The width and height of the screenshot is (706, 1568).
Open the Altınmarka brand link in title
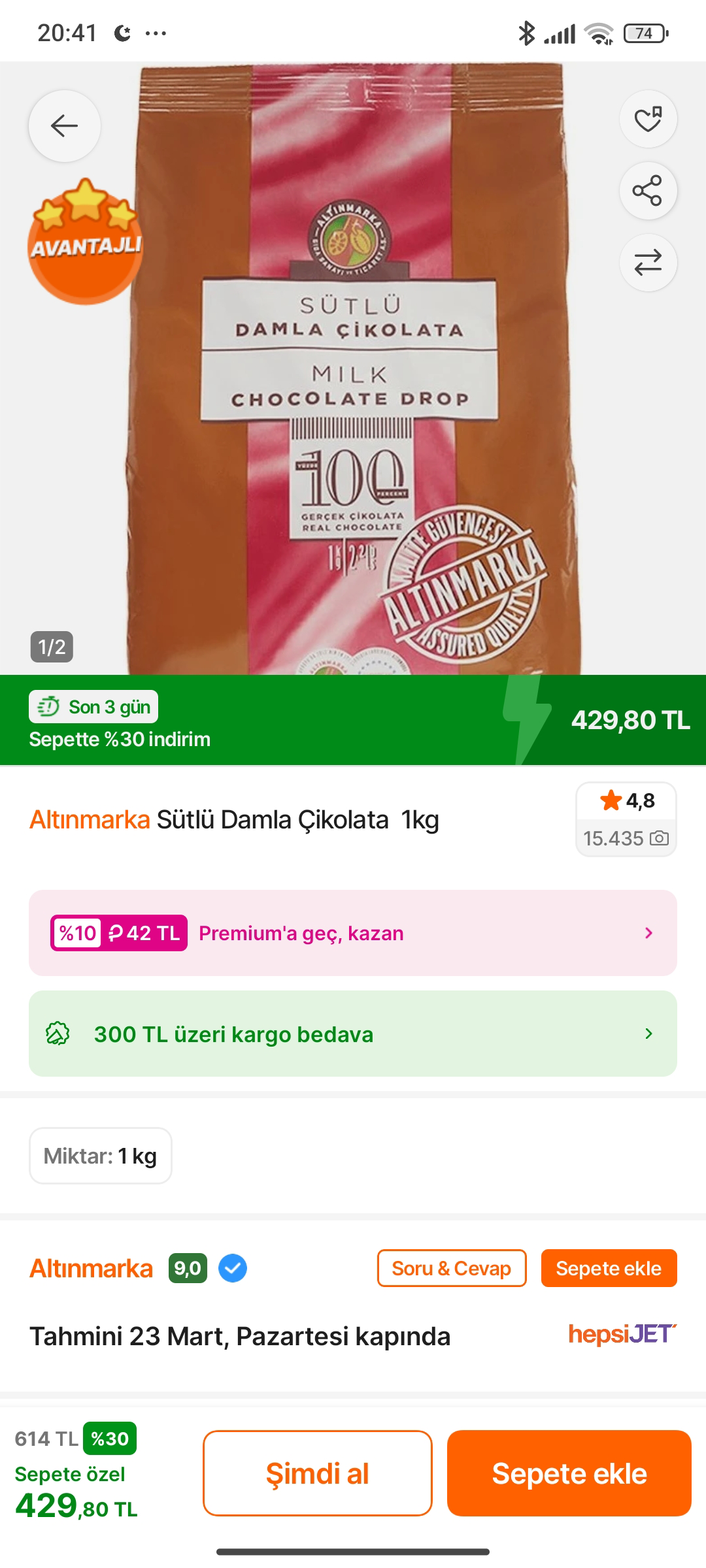90,819
